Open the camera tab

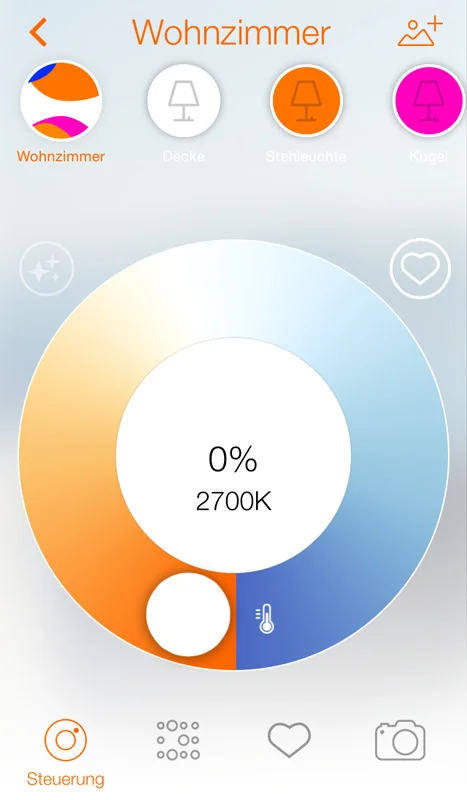point(401,740)
